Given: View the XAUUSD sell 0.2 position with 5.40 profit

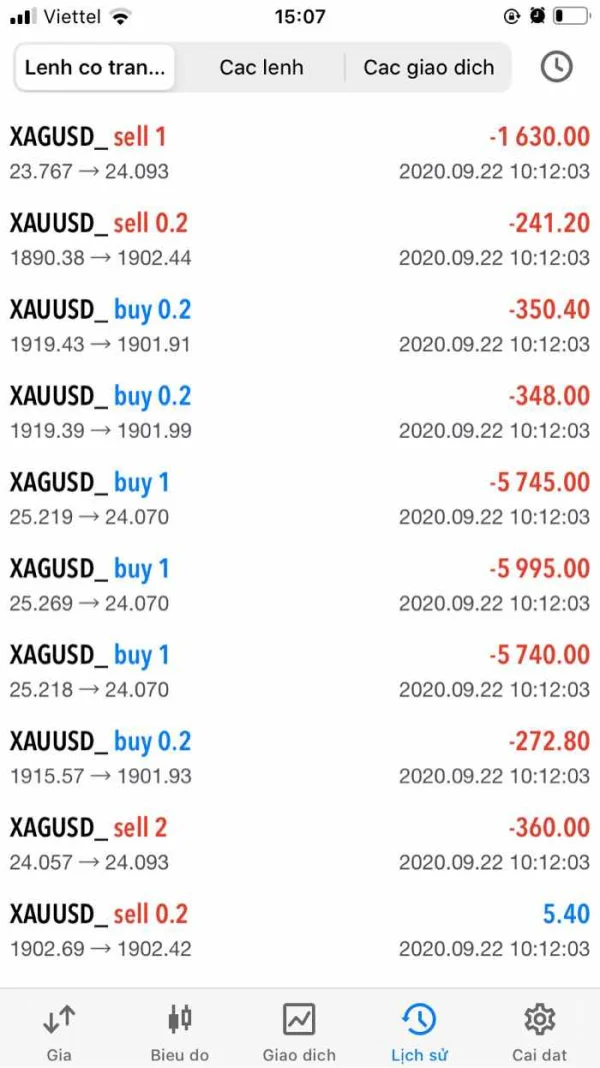Looking at the screenshot, I should click(299, 930).
